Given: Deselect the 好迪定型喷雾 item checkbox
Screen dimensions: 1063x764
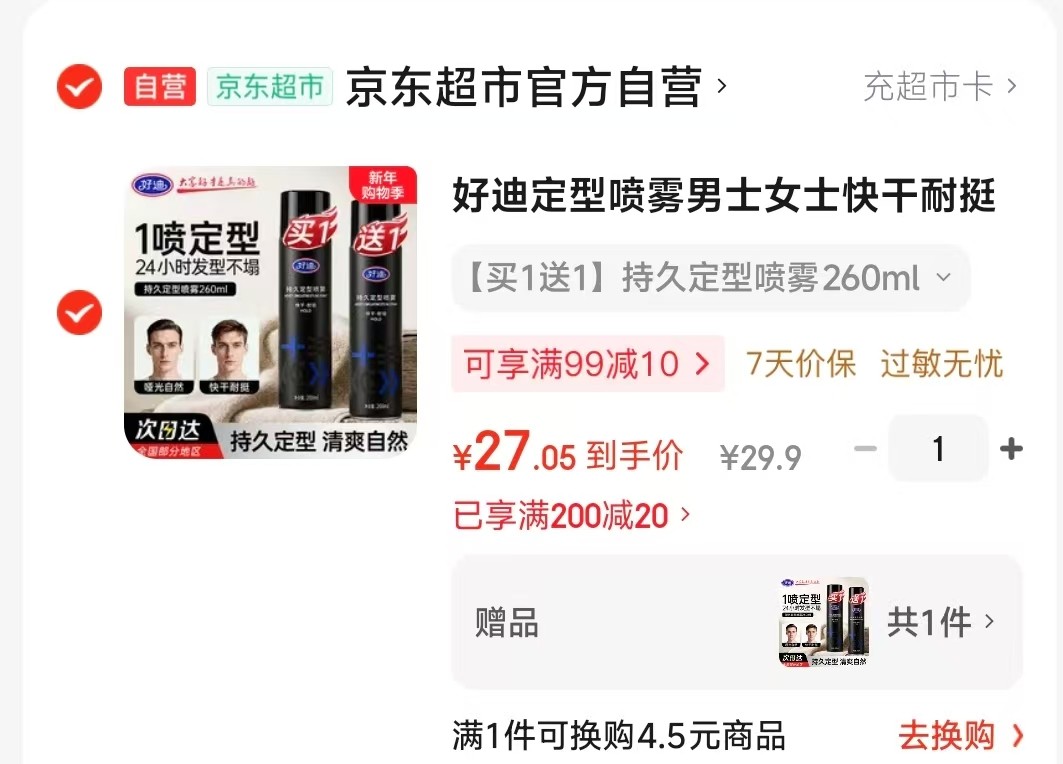Looking at the screenshot, I should coord(79,313).
